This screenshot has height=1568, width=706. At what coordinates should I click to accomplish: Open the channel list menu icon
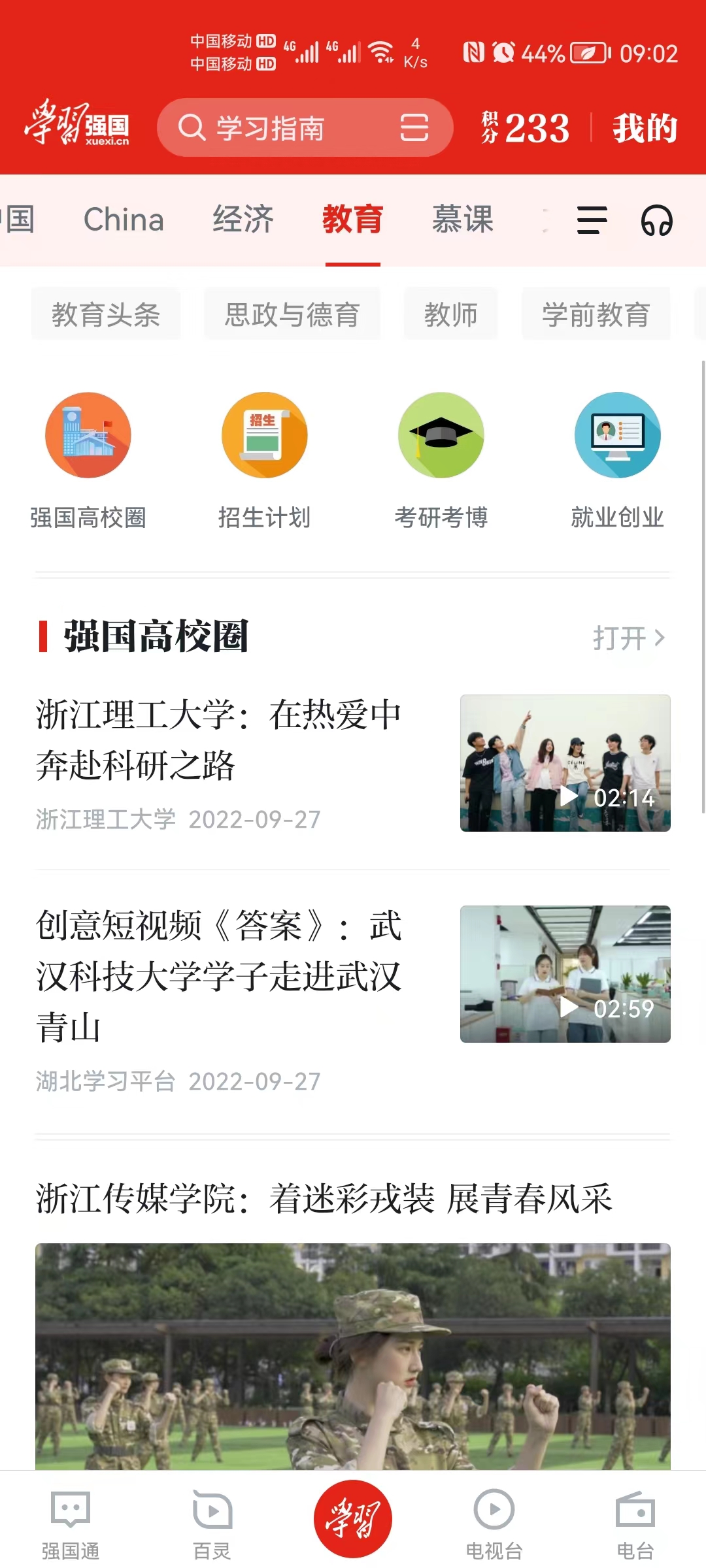[x=592, y=220]
